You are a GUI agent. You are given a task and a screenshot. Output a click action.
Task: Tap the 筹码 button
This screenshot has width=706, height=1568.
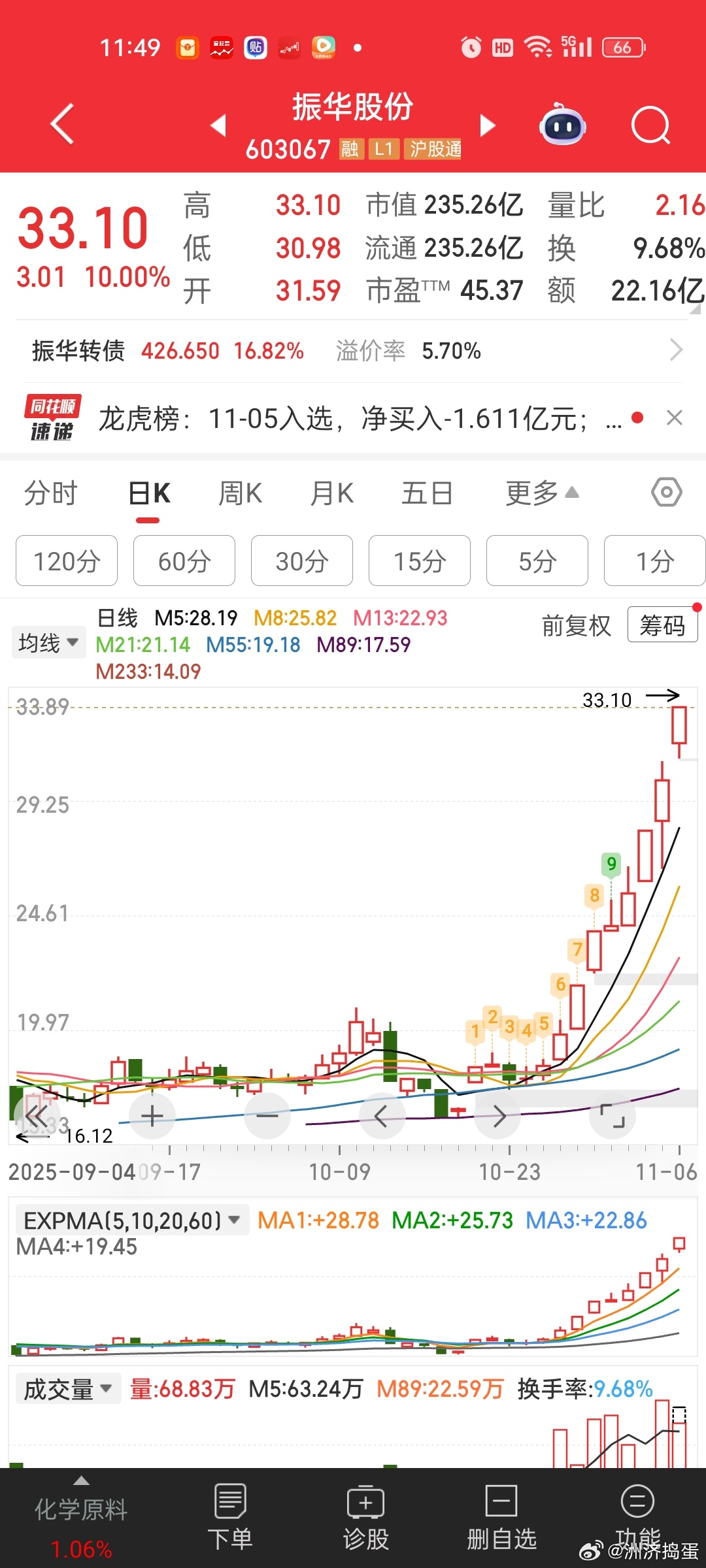click(x=663, y=625)
